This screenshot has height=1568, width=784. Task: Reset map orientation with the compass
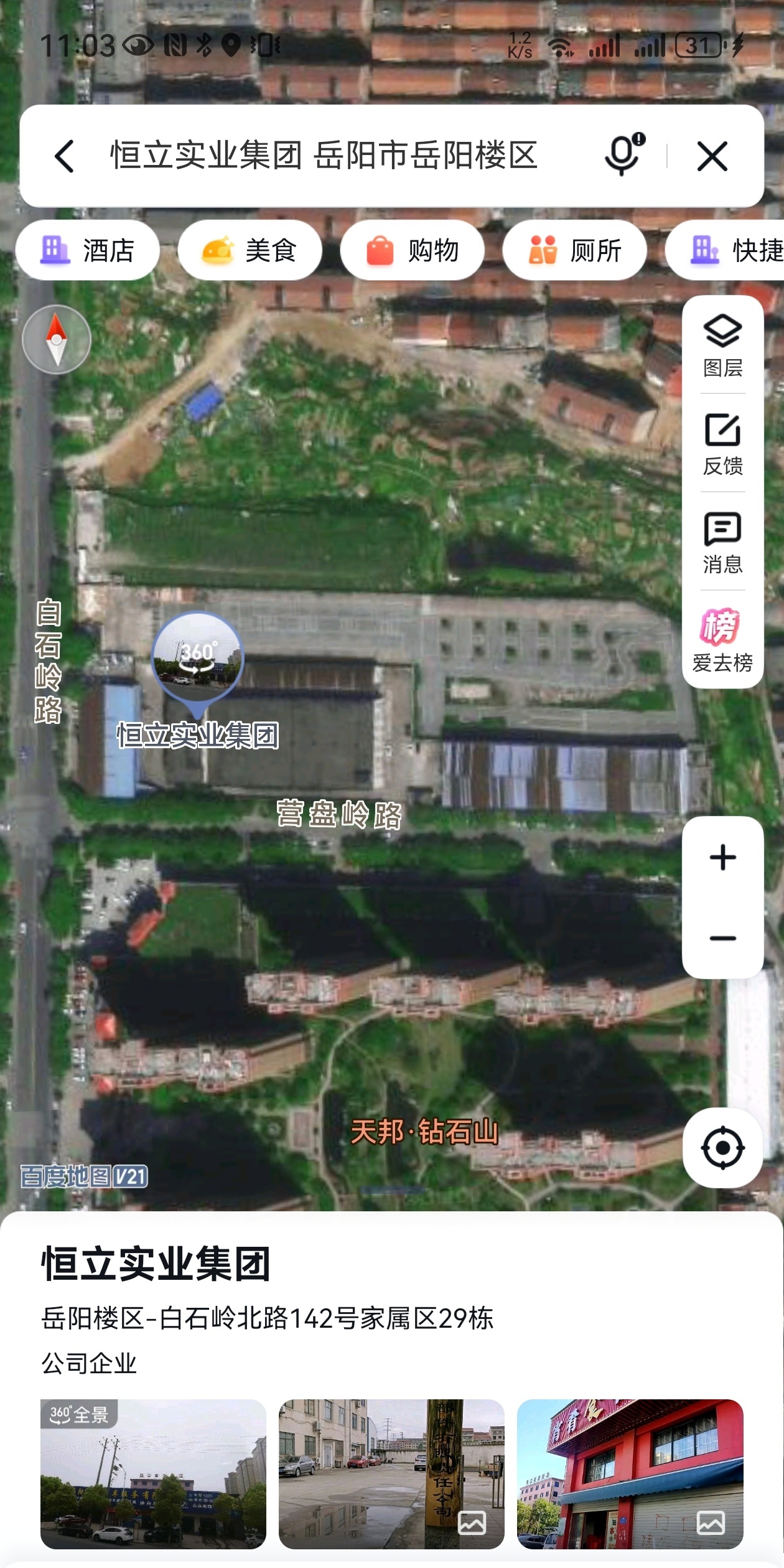point(57,339)
